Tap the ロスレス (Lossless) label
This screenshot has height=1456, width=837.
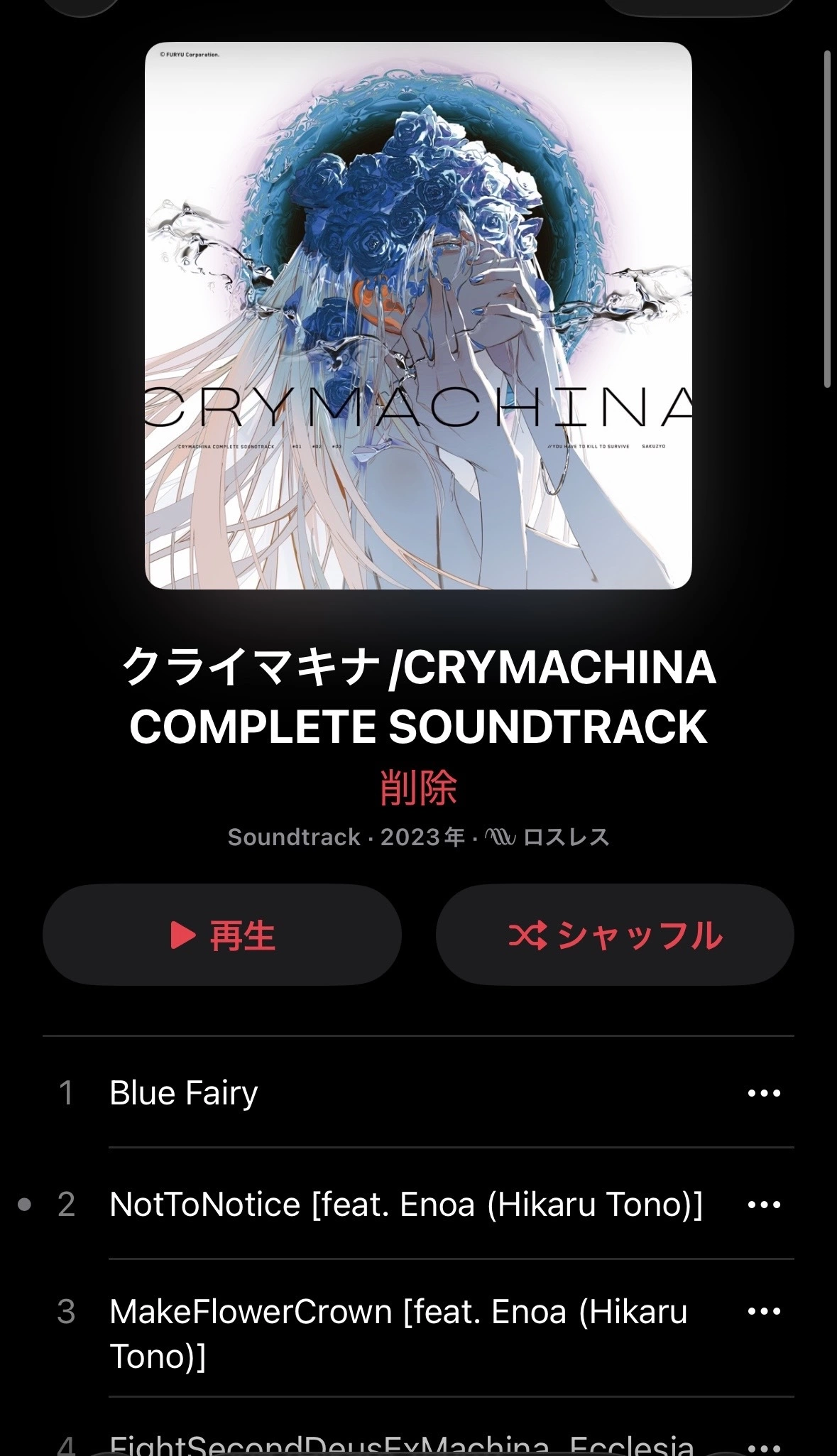pos(568,838)
